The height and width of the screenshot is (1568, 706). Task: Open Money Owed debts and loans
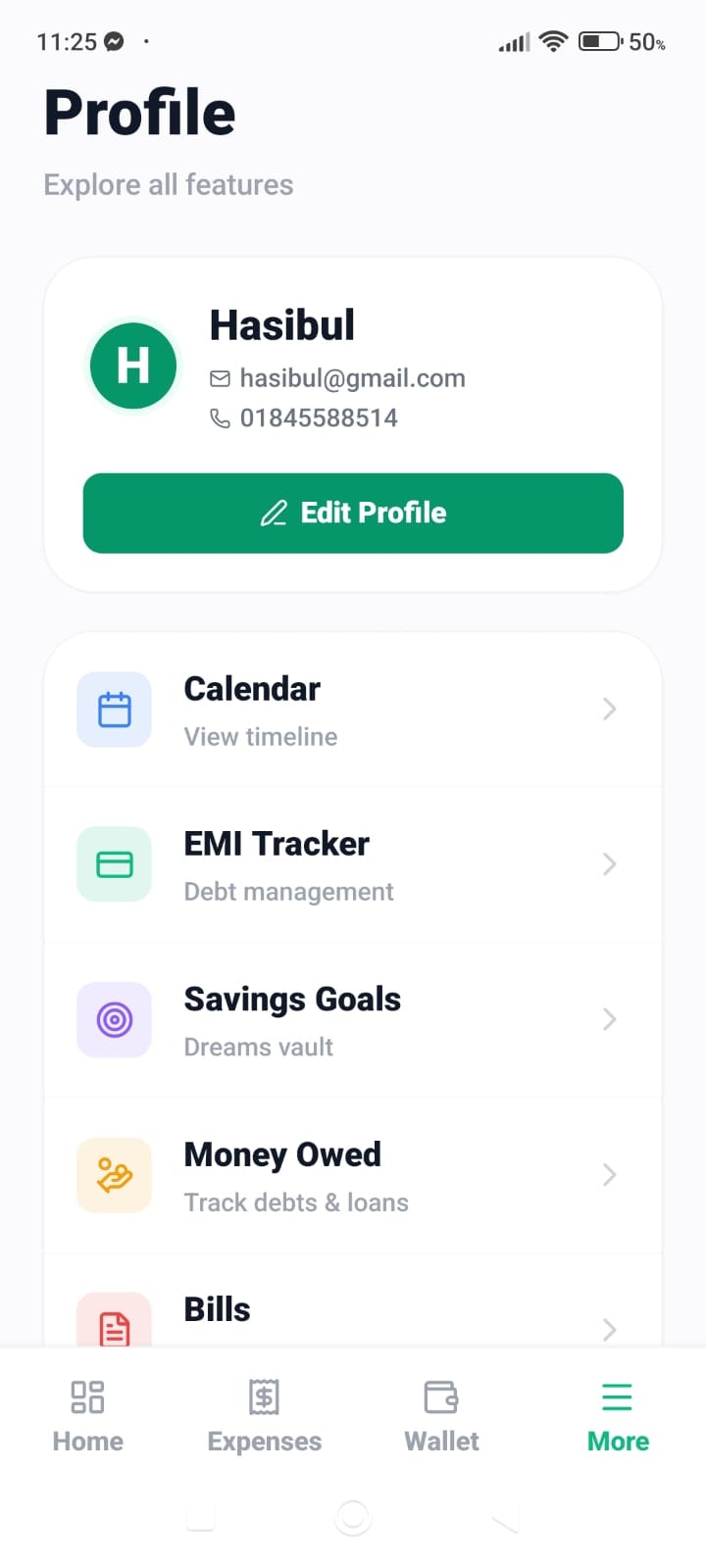(x=353, y=1175)
